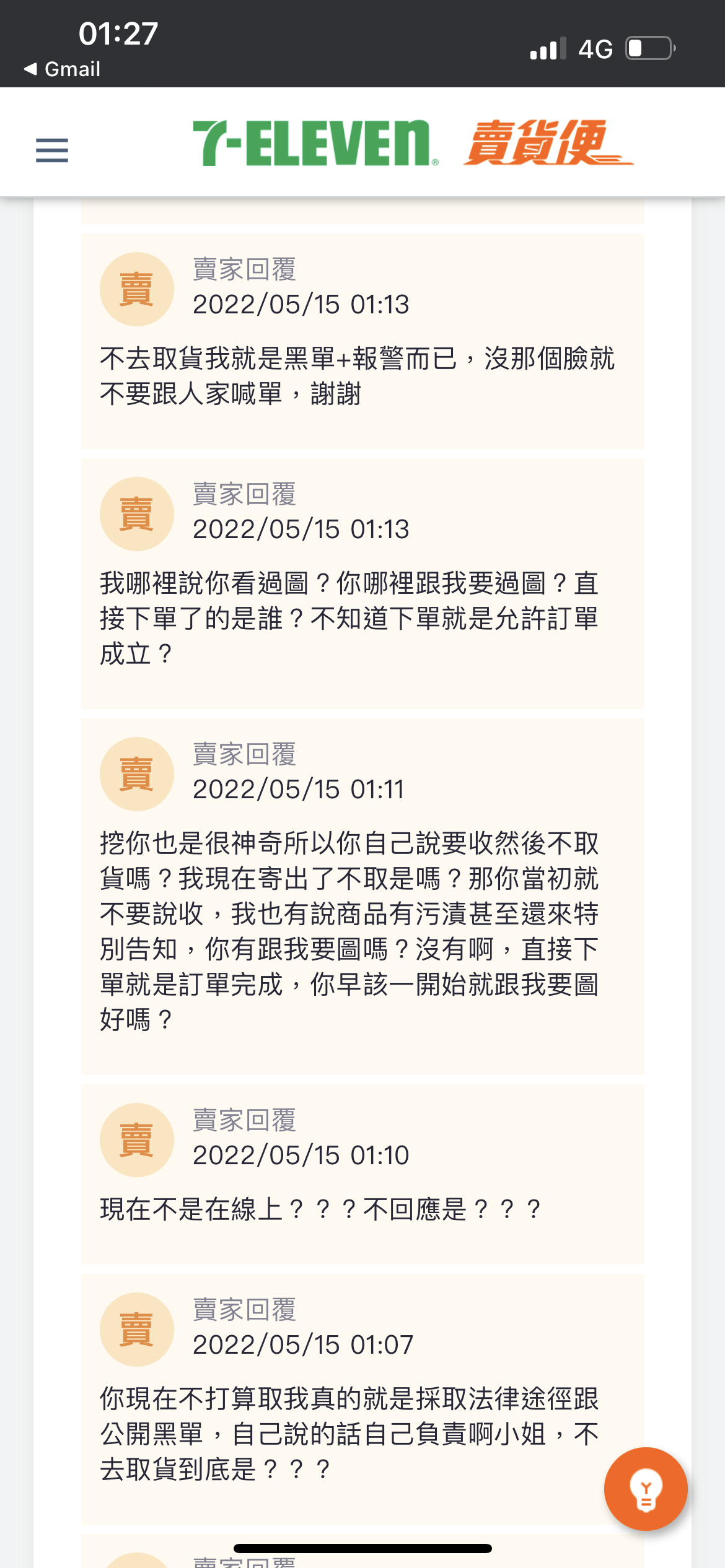The image size is (725, 1568).
Task: Open the 7-ELEVEN 賣貨便 home logo
Action: coord(413,143)
